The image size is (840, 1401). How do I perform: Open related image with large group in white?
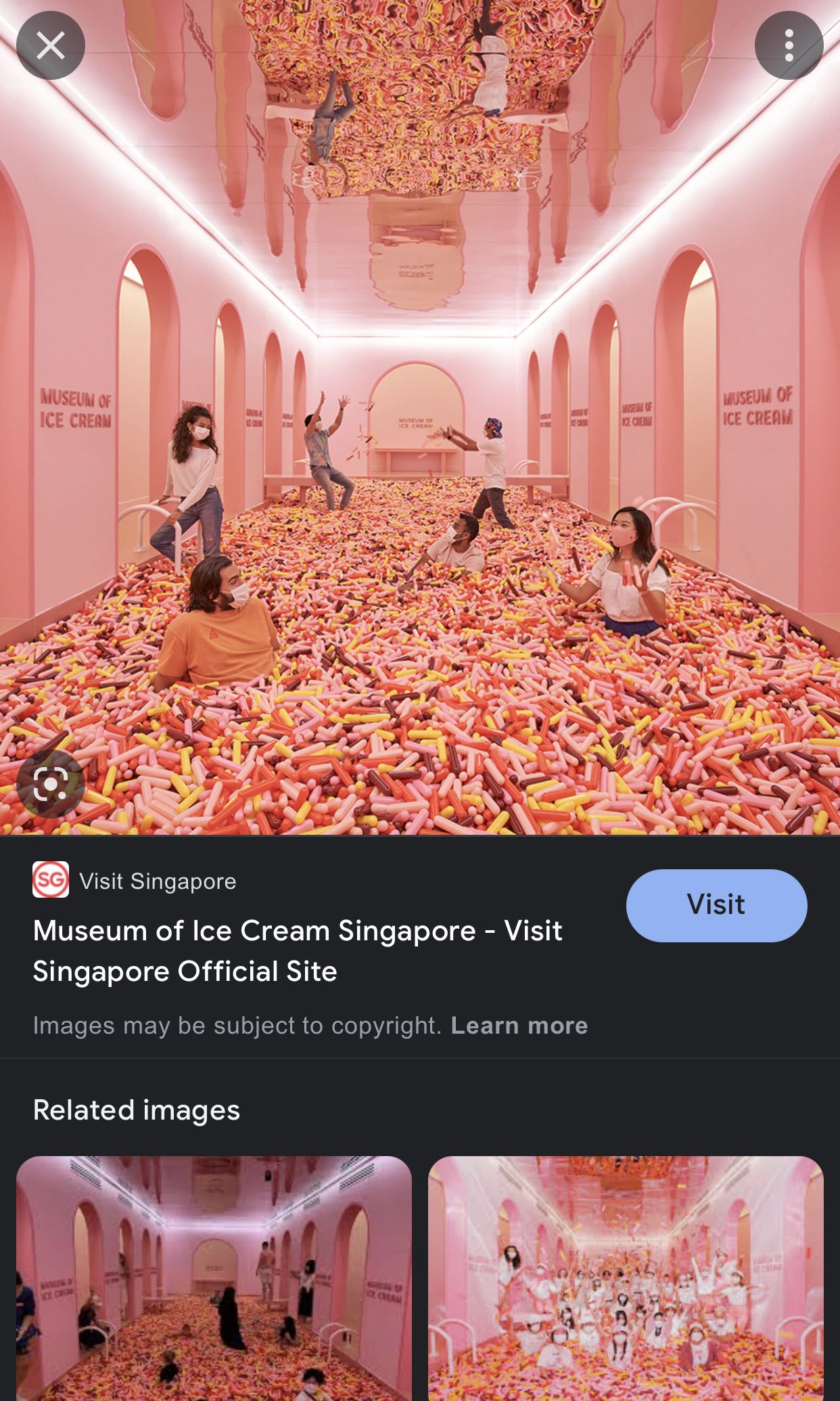click(x=626, y=1278)
